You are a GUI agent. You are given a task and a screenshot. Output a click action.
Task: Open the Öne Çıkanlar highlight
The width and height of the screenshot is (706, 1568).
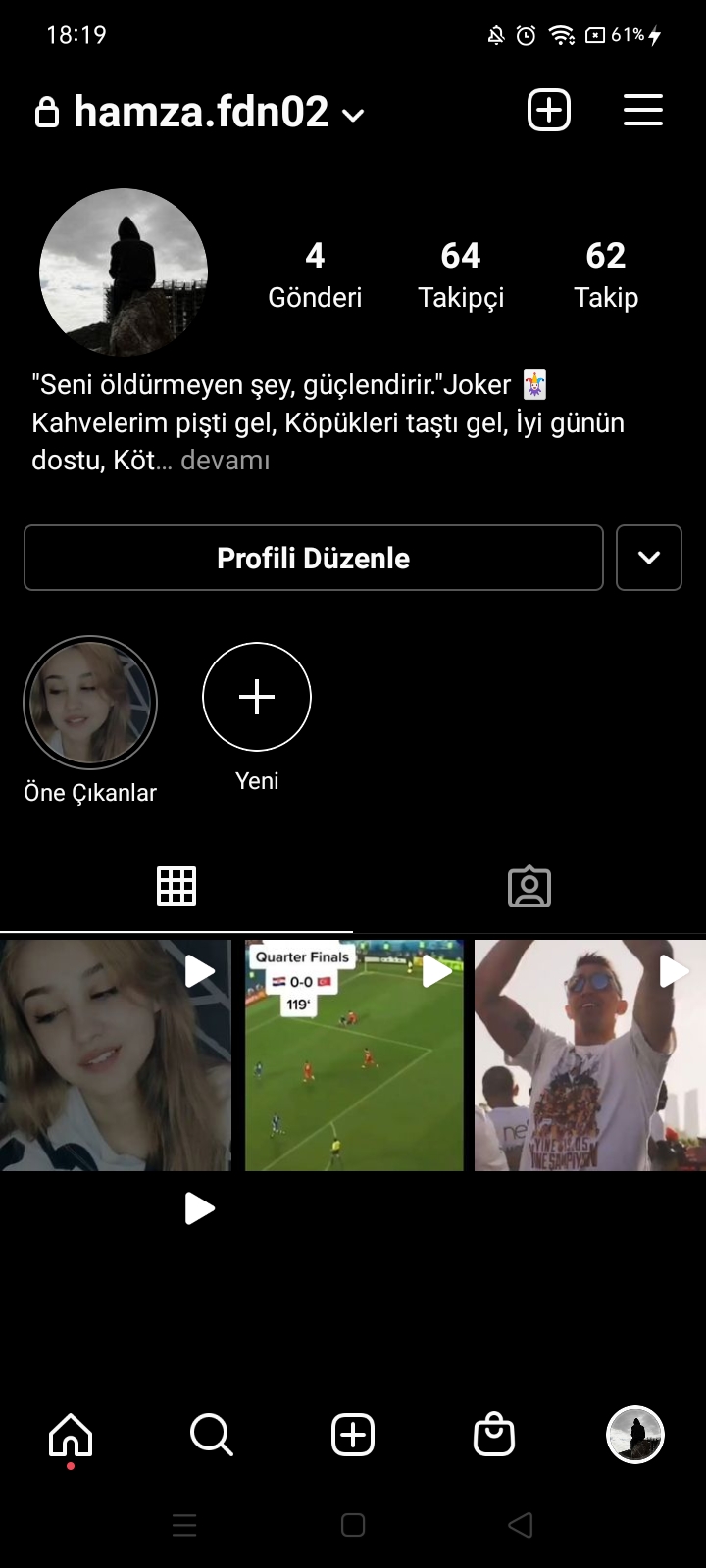[90, 703]
